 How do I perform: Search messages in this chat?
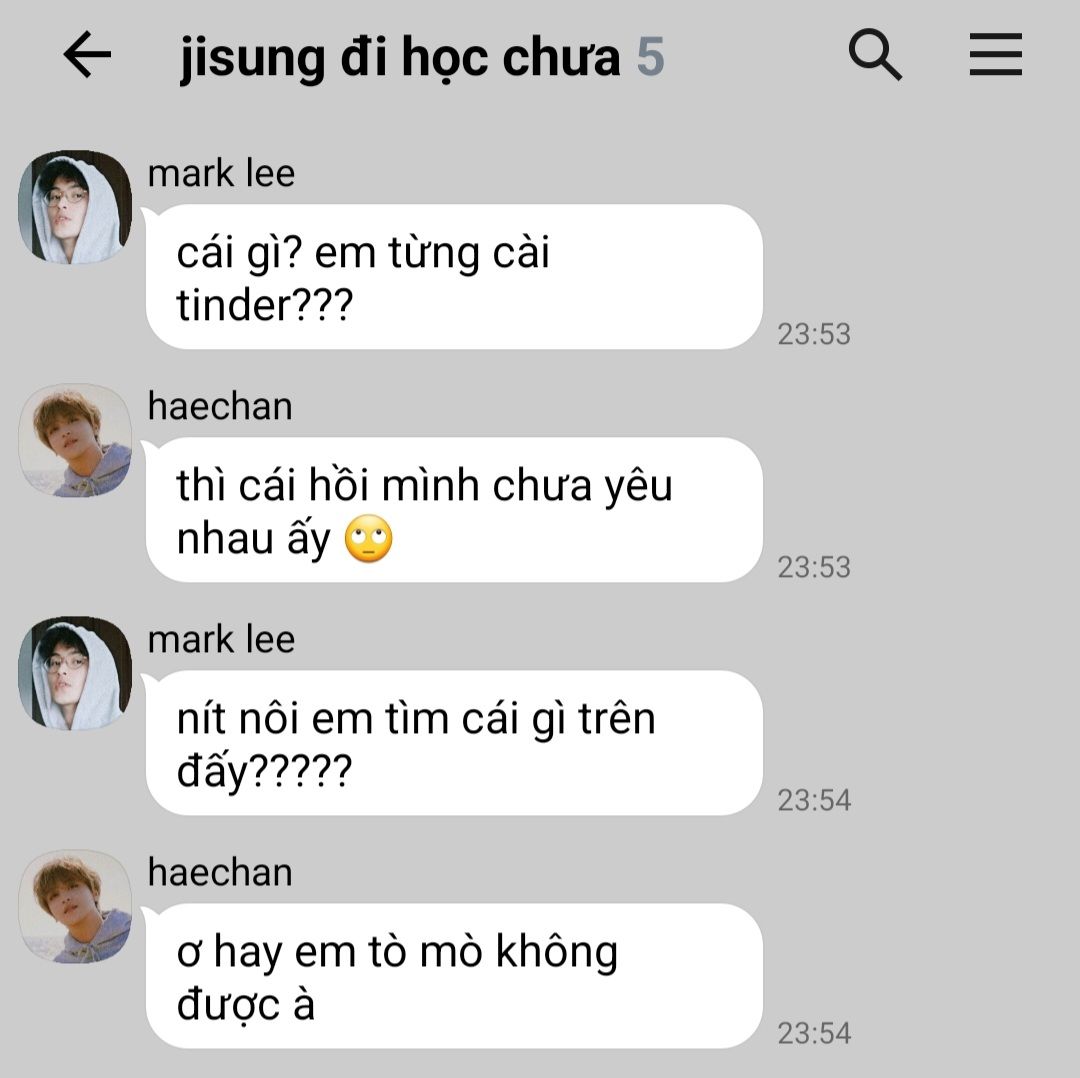point(875,55)
